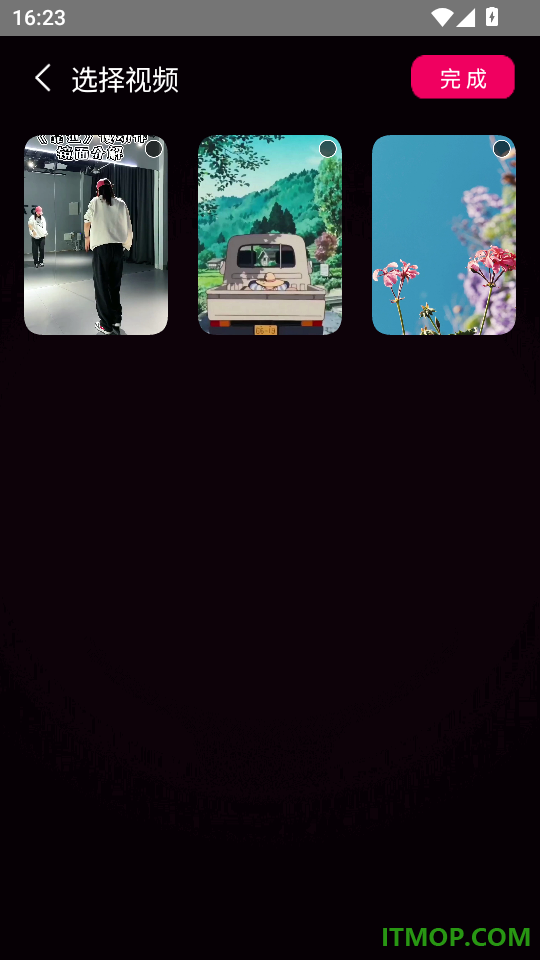Check the selection circle on flowers video
Viewport: 540px width, 960px height.
[501, 149]
